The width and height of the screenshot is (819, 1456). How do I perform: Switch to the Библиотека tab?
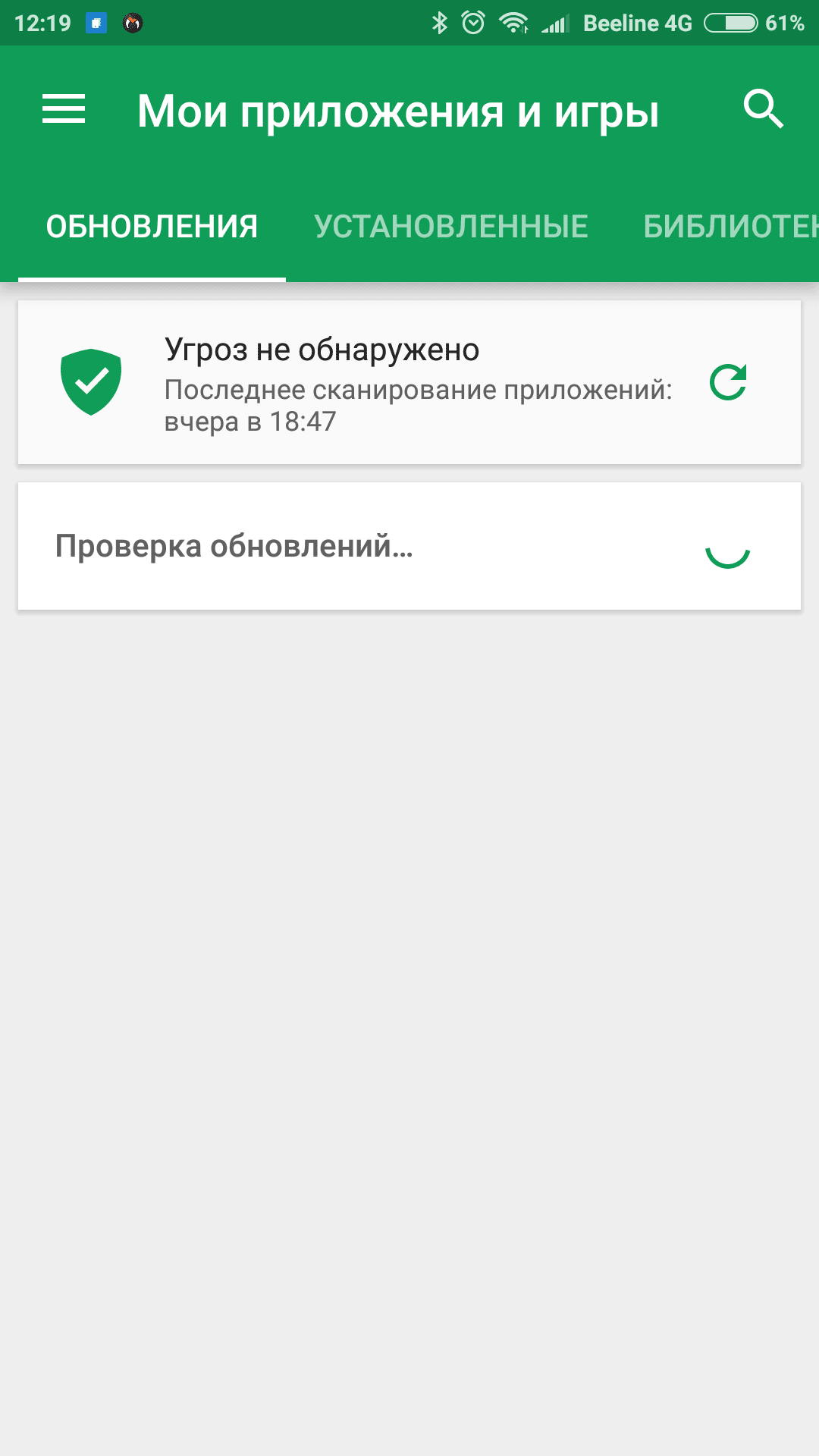[x=730, y=227]
